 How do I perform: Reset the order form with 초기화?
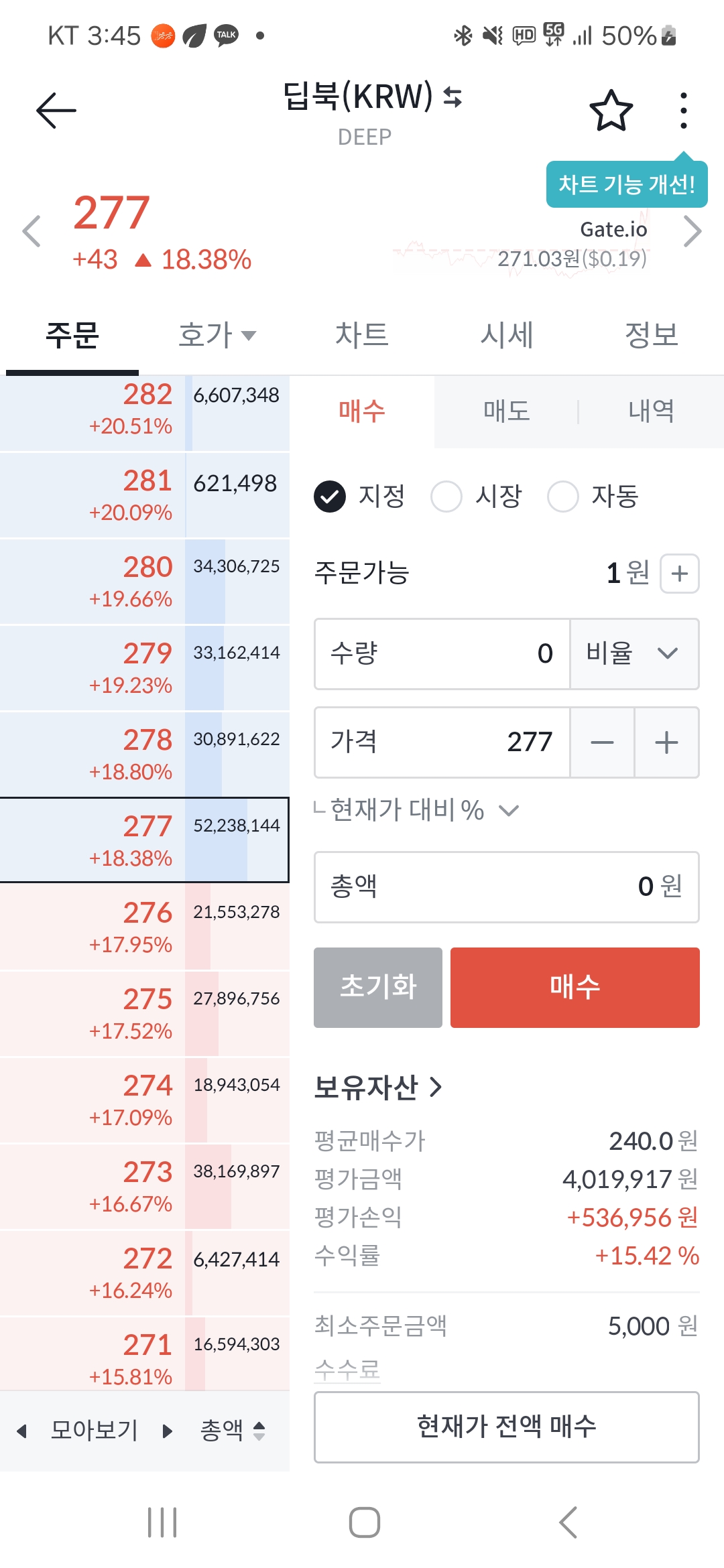point(378,988)
